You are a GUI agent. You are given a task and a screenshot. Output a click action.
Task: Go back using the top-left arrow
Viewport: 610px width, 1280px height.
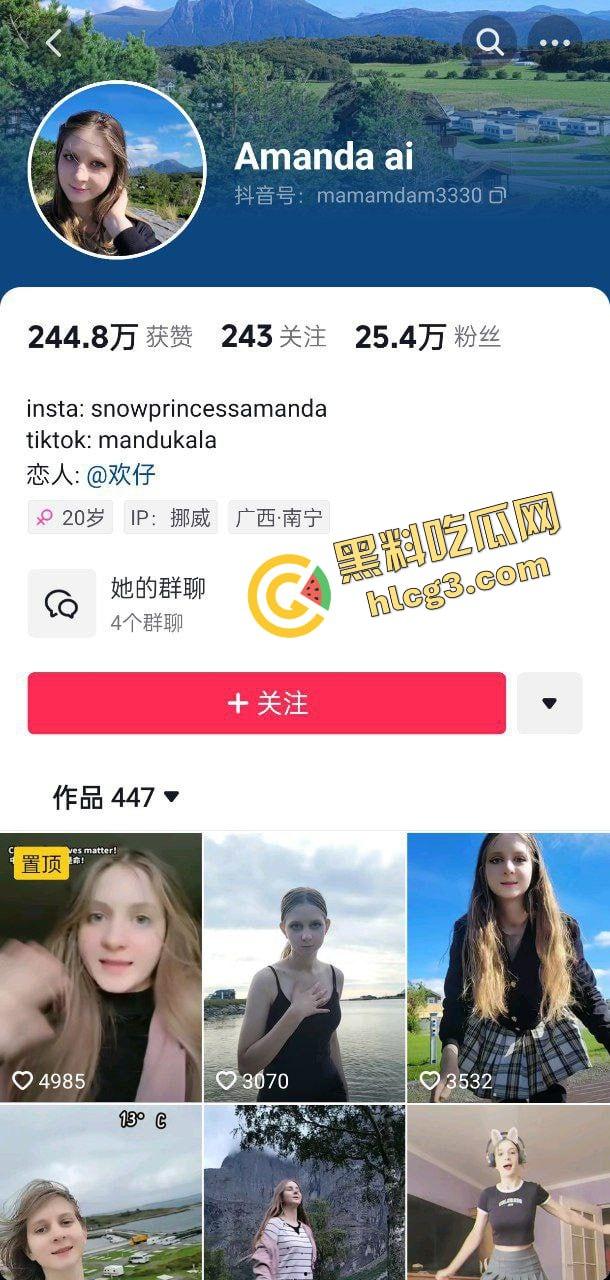point(54,43)
